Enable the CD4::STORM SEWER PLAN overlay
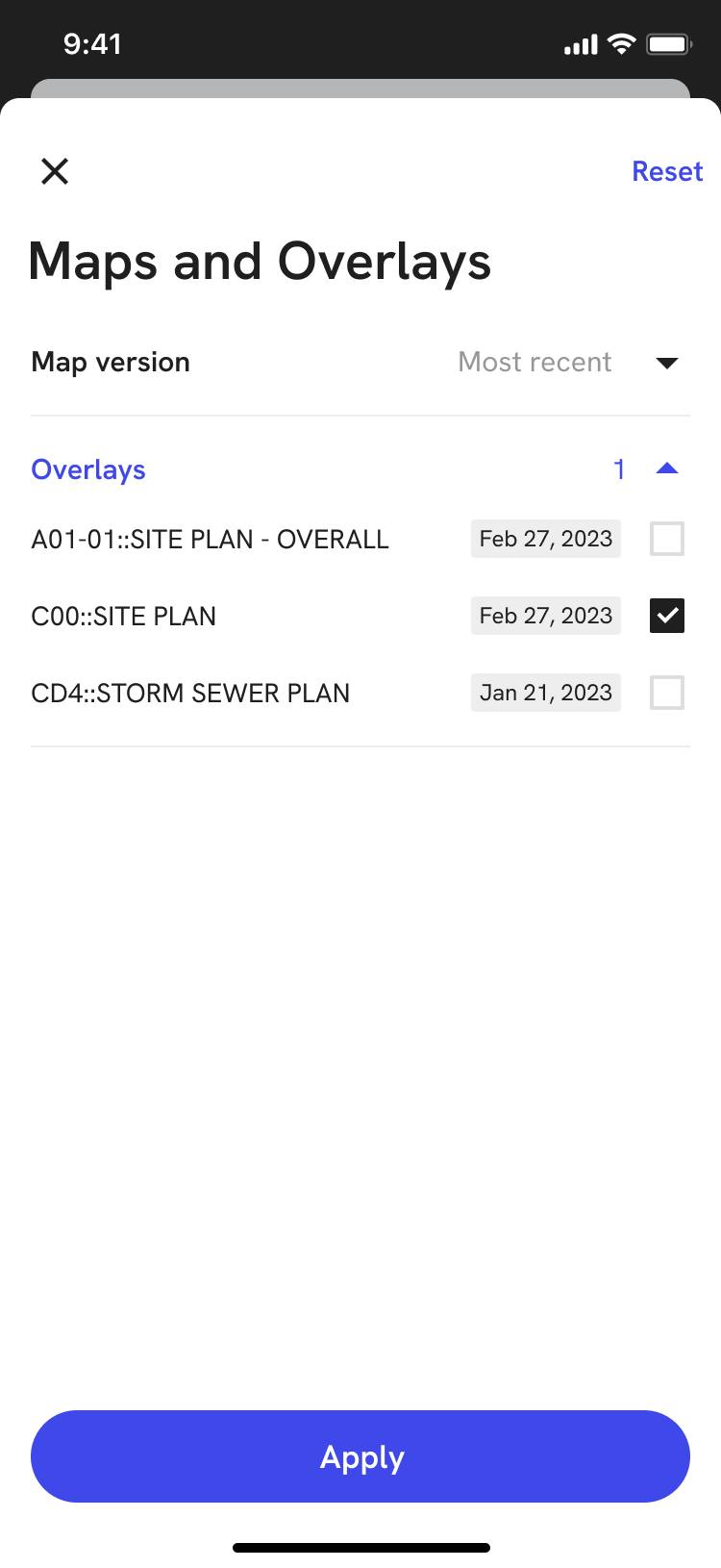The height and width of the screenshot is (1568, 721). point(666,693)
